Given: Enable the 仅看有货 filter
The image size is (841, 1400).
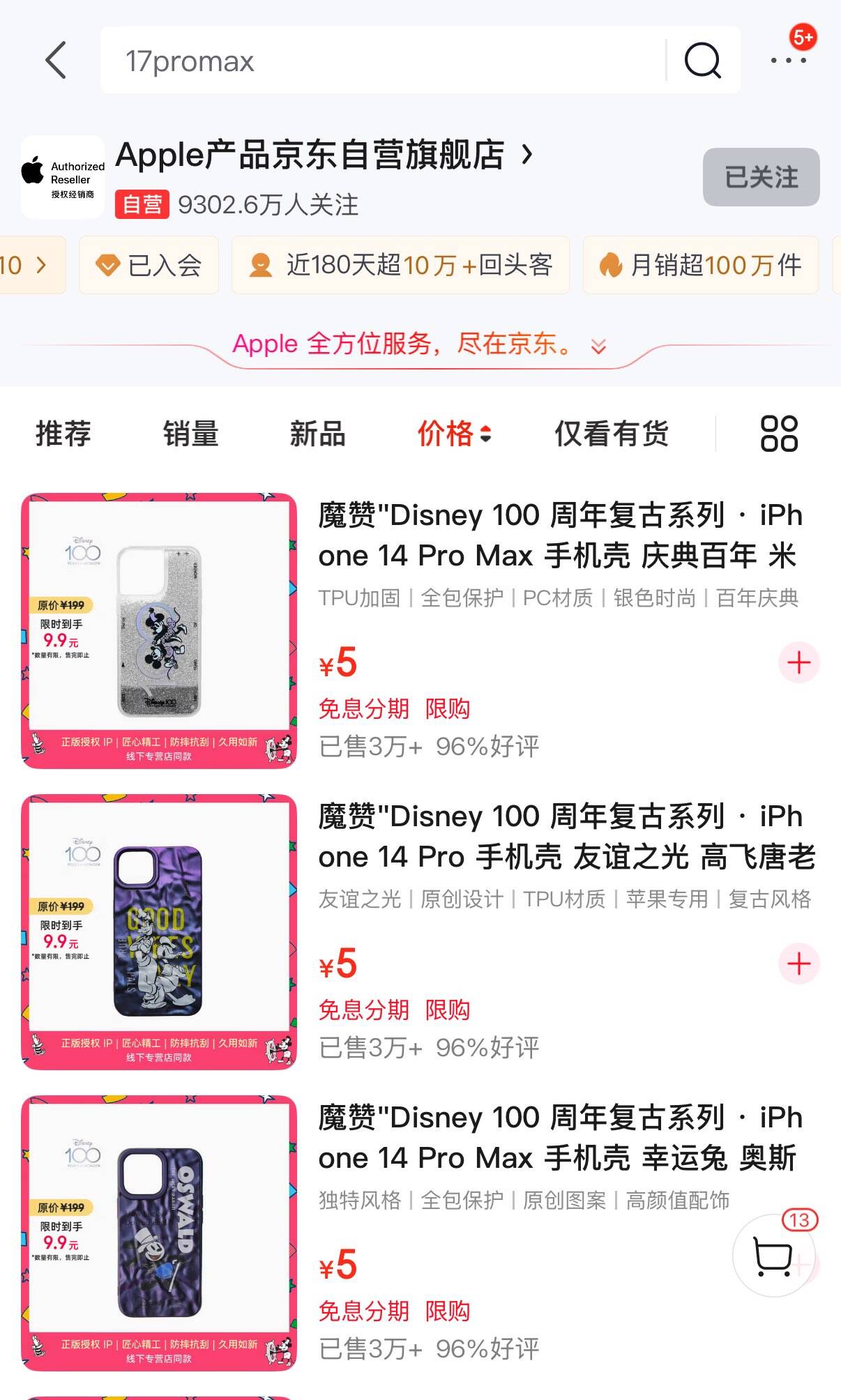Looking at the screenshot, I should coord(611,434).
